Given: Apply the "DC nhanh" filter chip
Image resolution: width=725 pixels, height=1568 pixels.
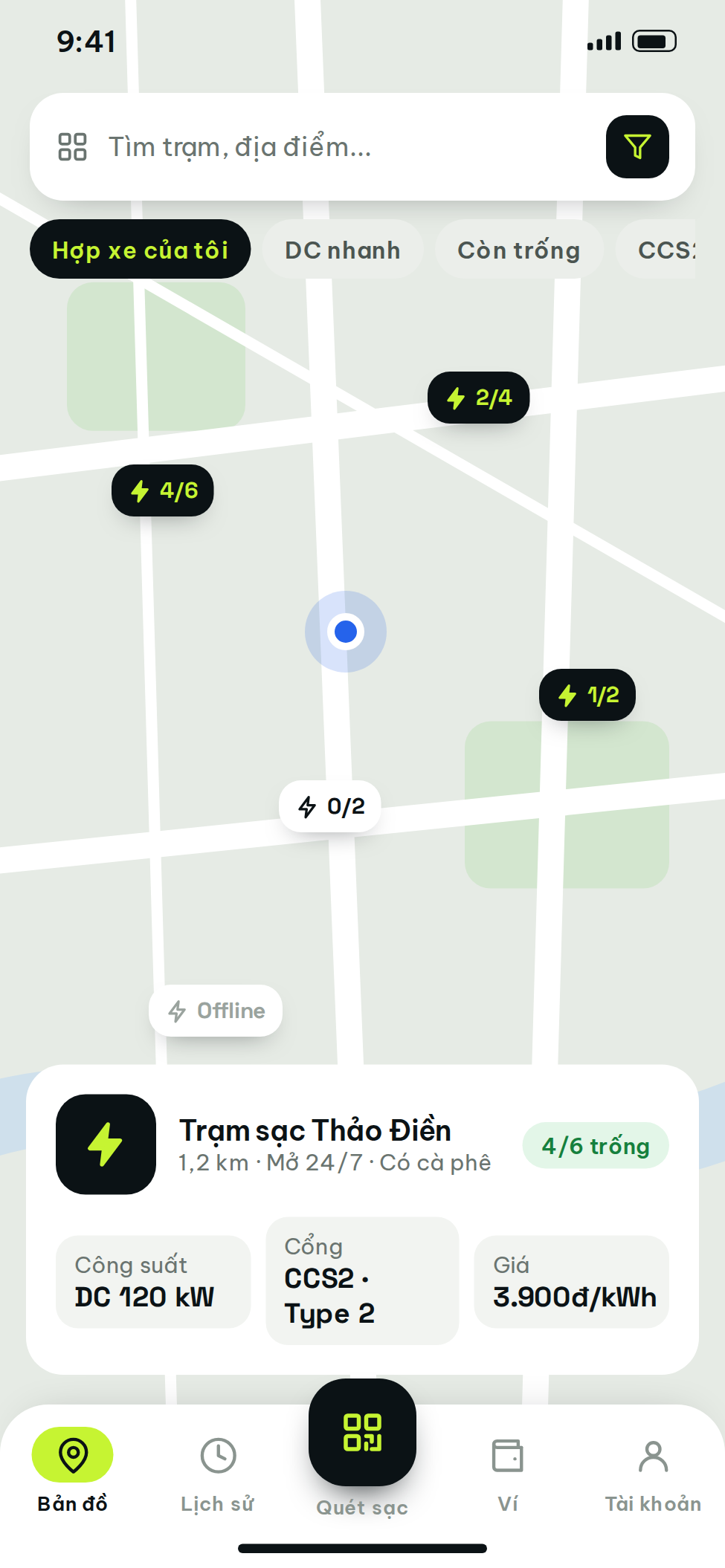Looking at the screenshot, I should click(343, 249).
